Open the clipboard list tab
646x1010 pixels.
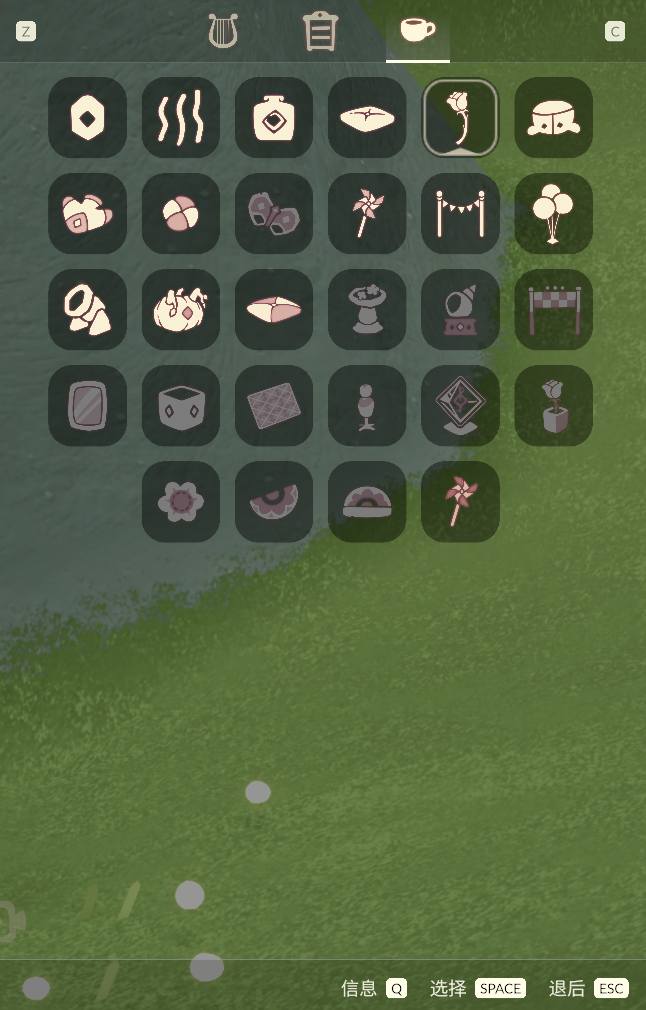point(320,31)
